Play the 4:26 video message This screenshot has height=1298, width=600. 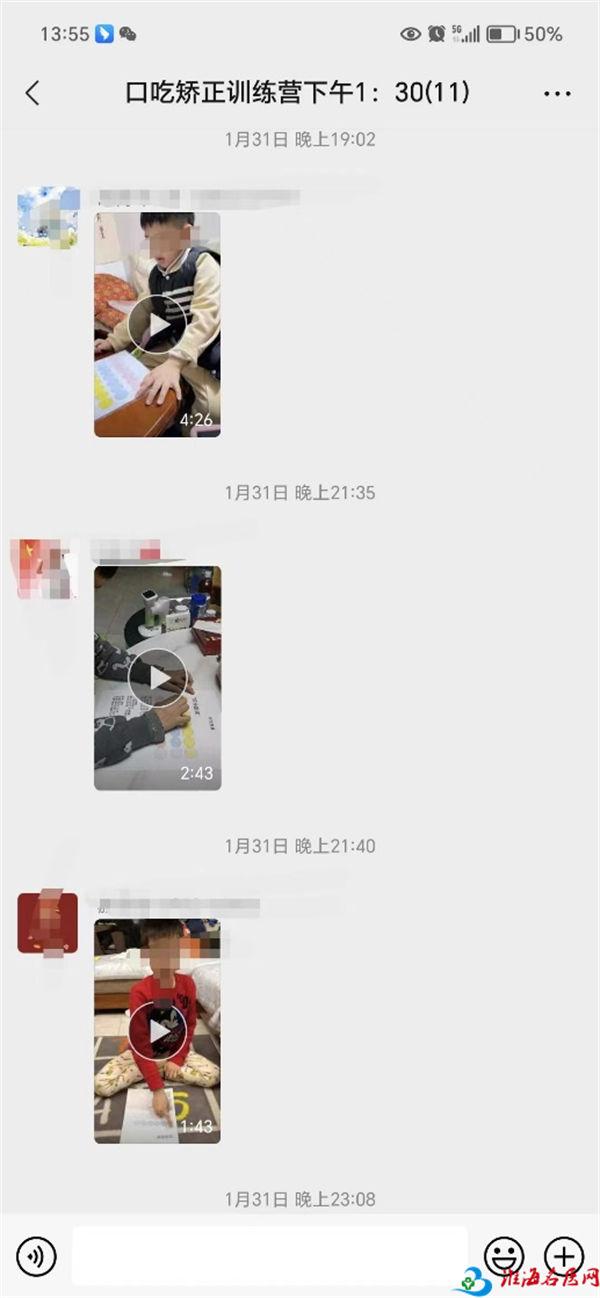click(x=157, y=324)
